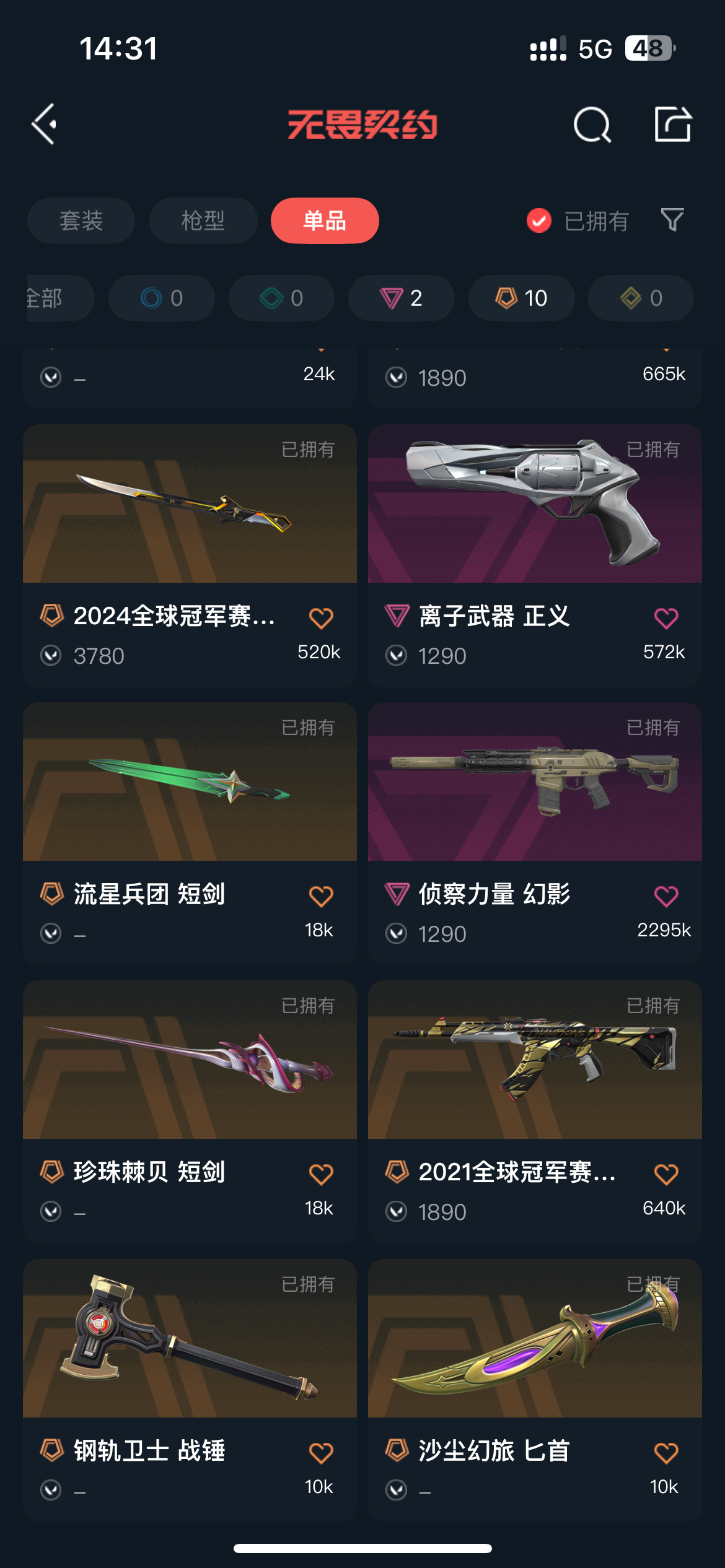The image size is (725, 1568).
Task: Open the filter funnel icon
Action: point(672,220)
